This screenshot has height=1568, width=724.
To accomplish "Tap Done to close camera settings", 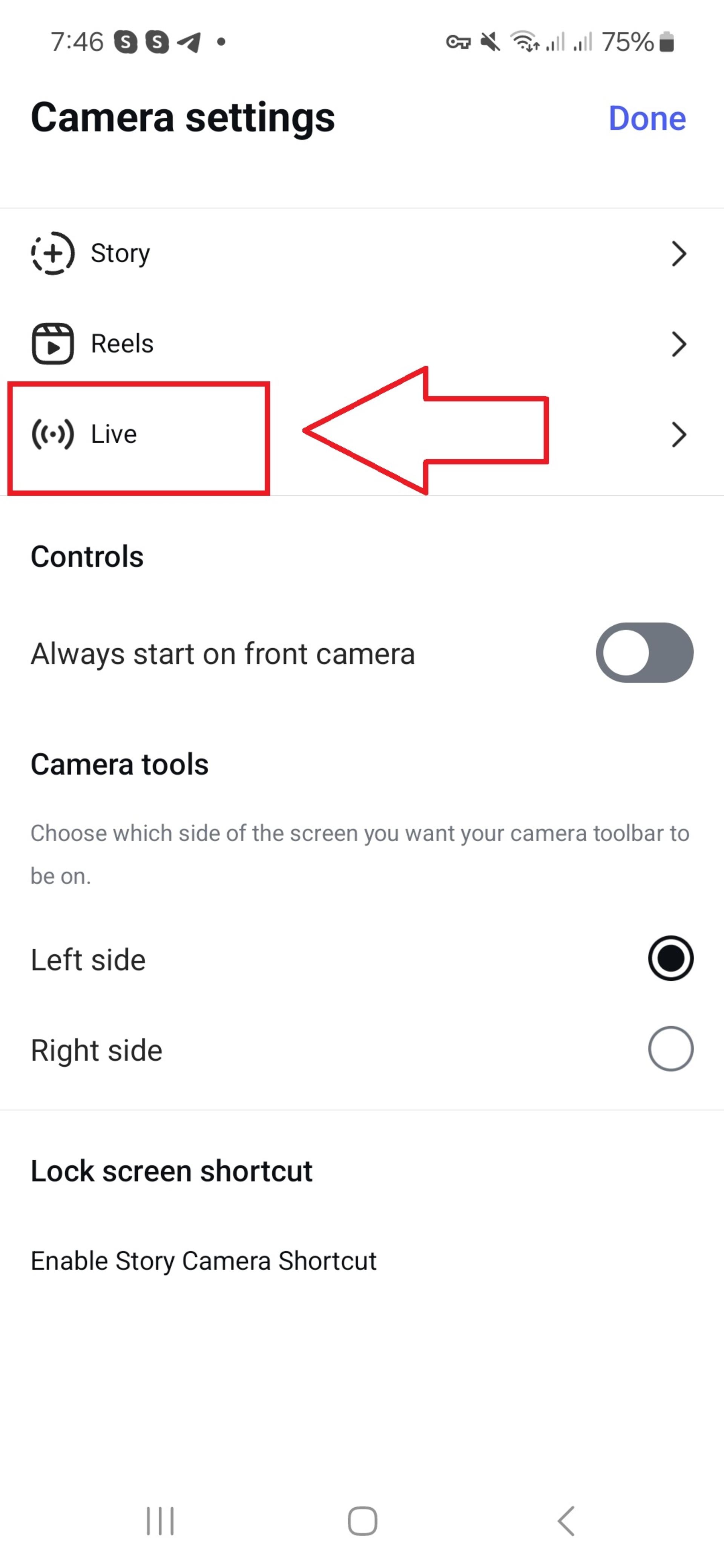I will coord(647,118).
